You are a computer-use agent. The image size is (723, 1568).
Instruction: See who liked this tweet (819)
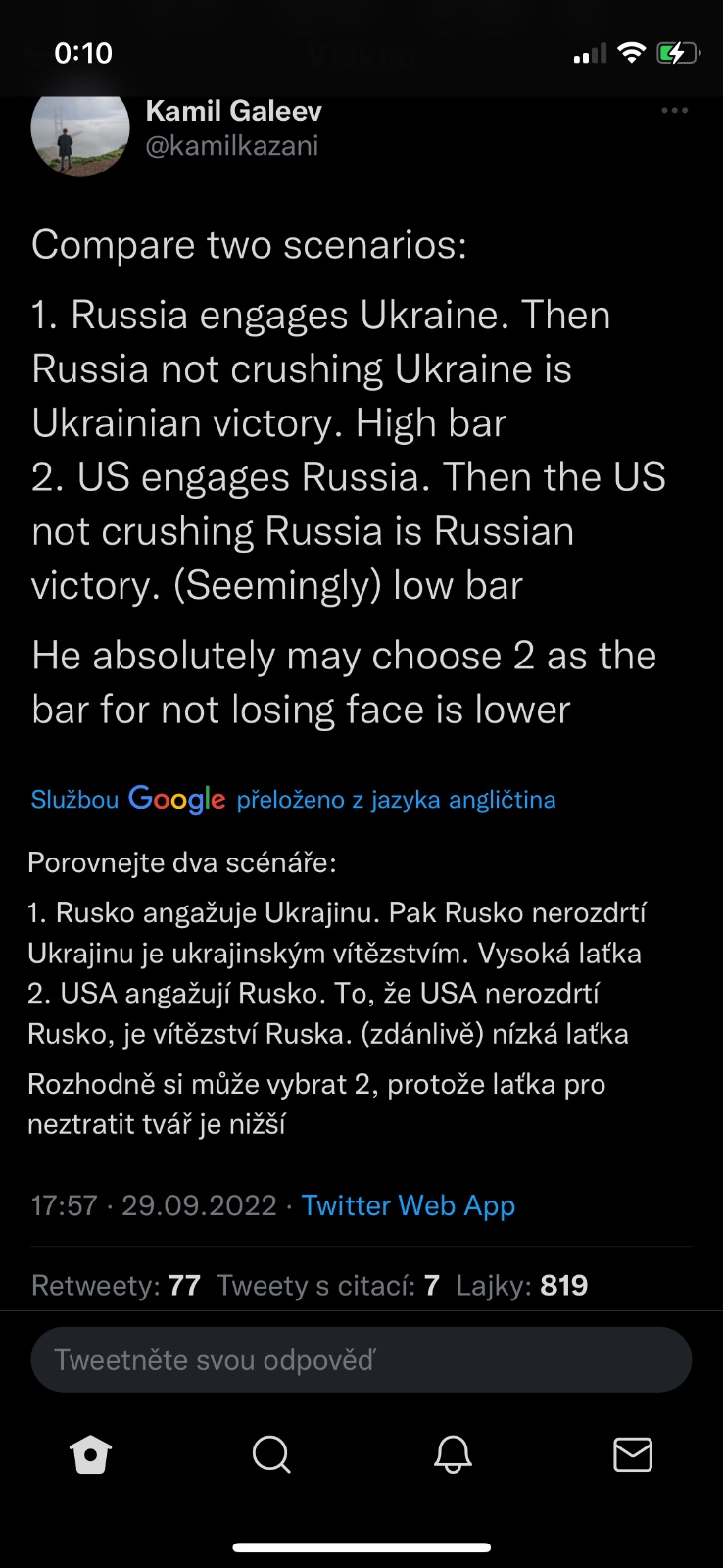tap(521, 1285)
